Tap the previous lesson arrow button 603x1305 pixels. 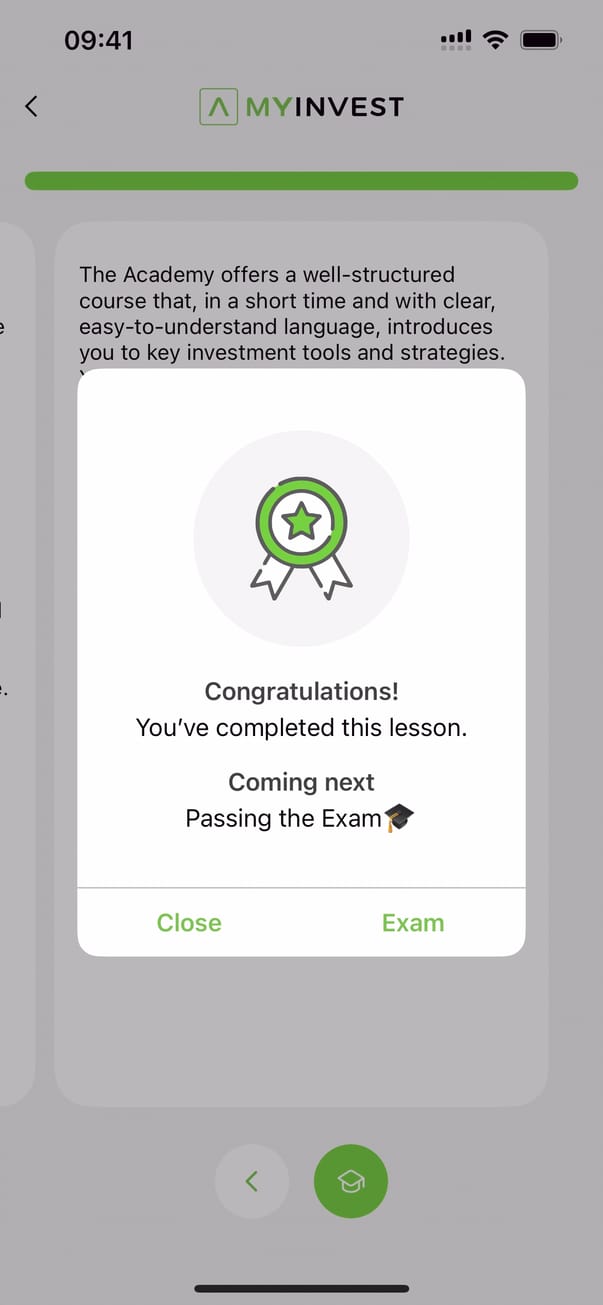(252, 1181)
